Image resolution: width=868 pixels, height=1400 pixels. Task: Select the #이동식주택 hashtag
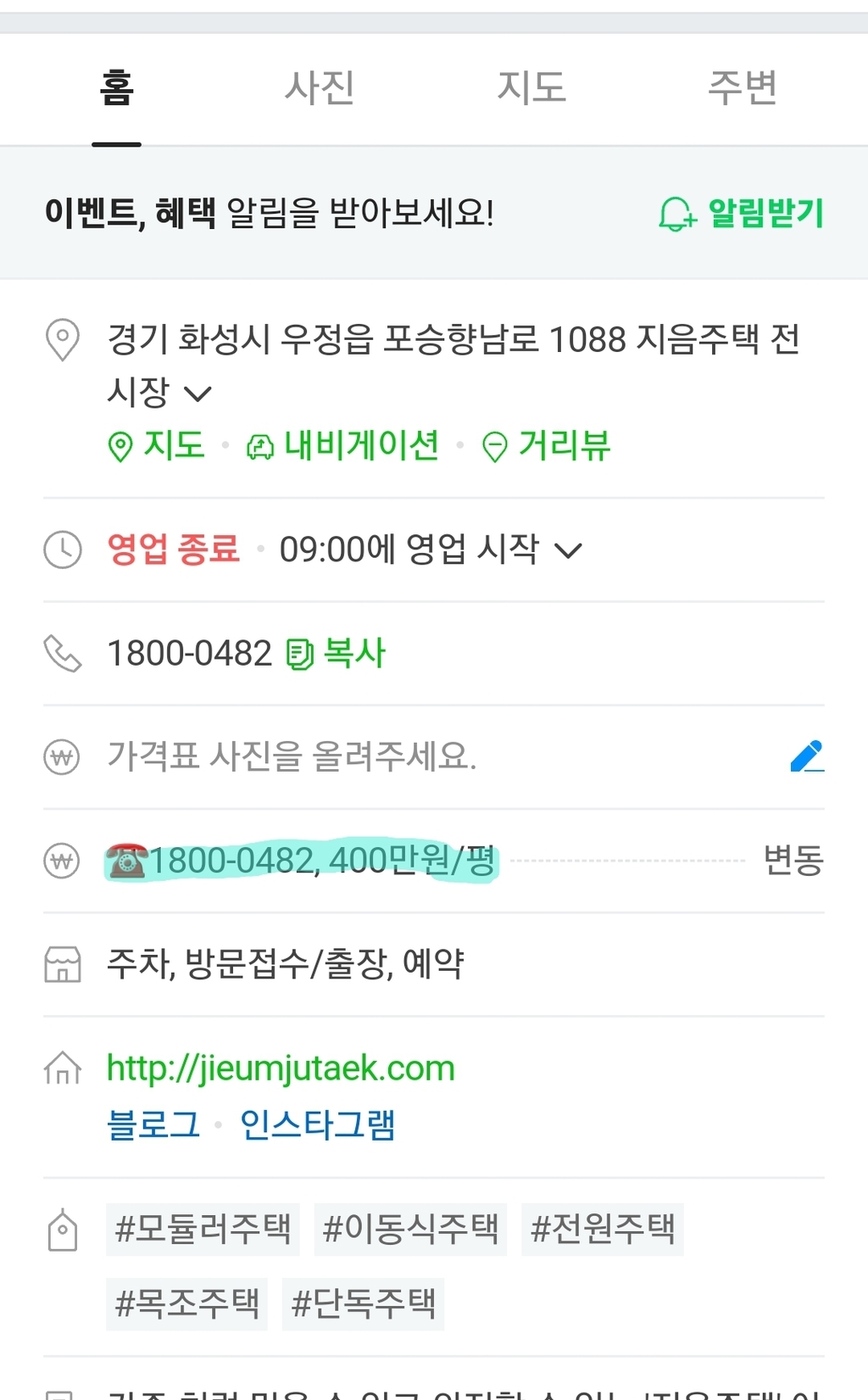(x=410, y=1229)
